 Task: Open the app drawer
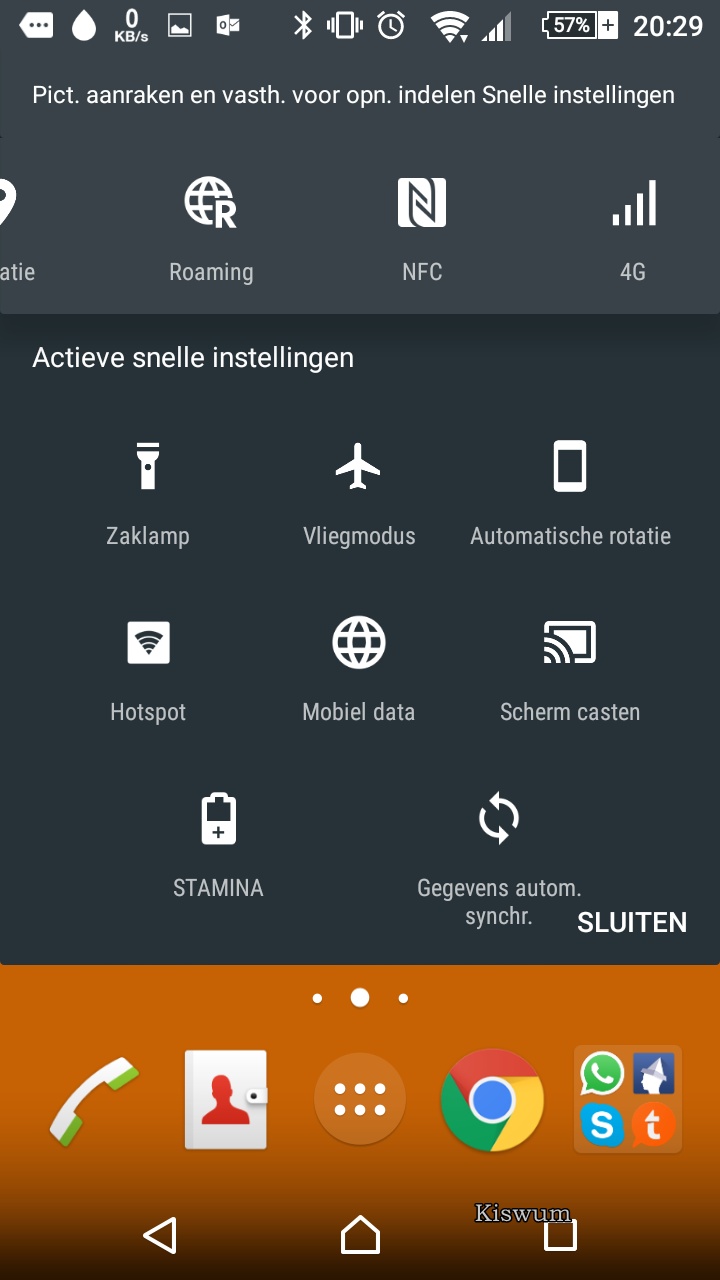(x=360, y=1099)
